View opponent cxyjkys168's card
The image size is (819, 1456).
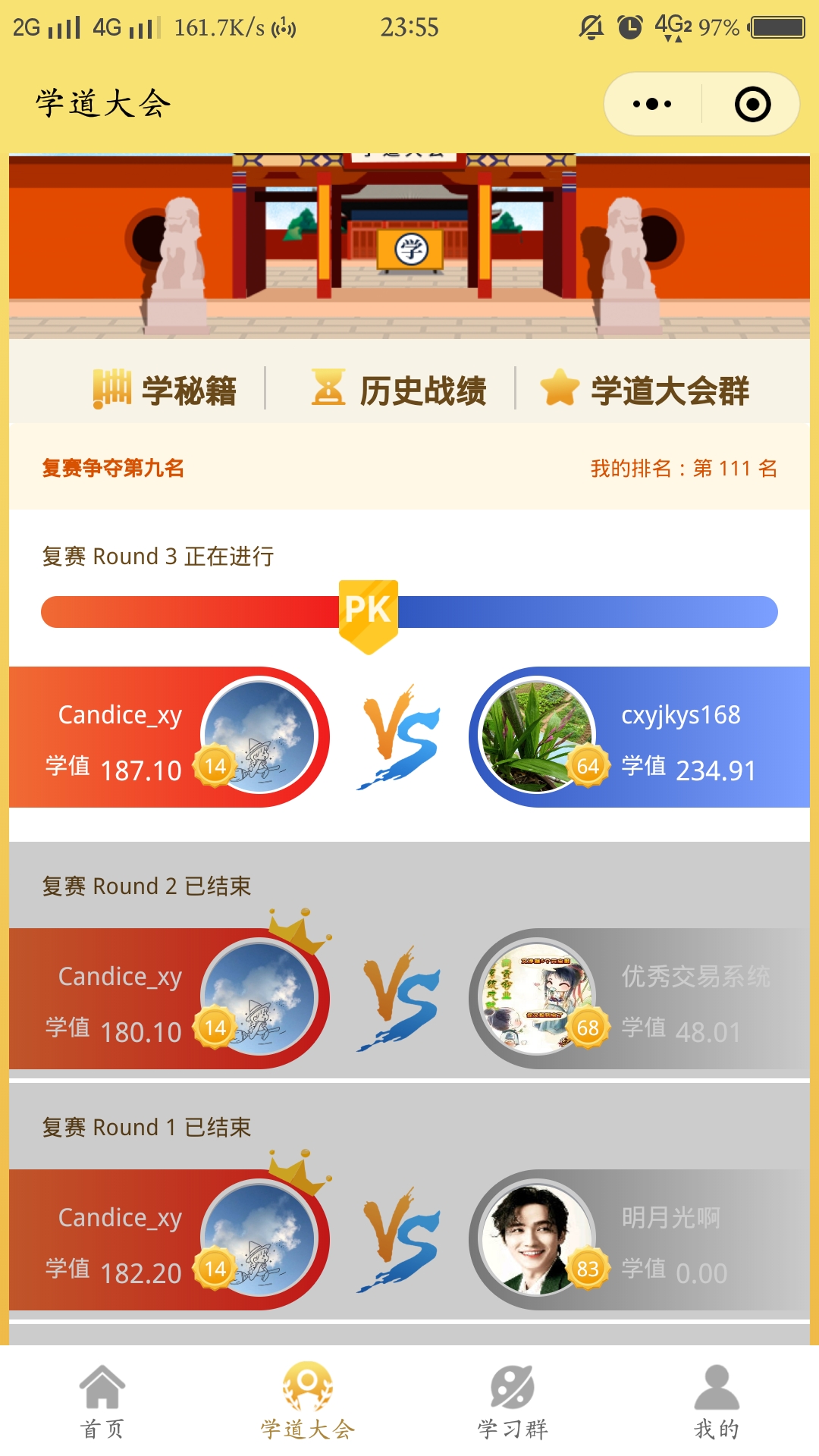(x=639, y=737)
